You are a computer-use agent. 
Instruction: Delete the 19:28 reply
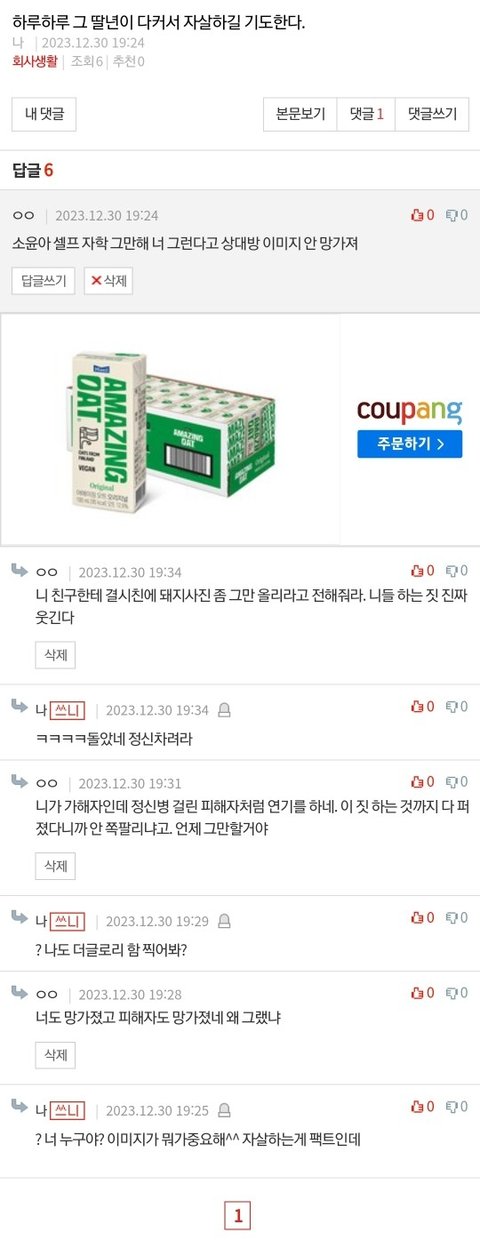[x=55, y=1055]
